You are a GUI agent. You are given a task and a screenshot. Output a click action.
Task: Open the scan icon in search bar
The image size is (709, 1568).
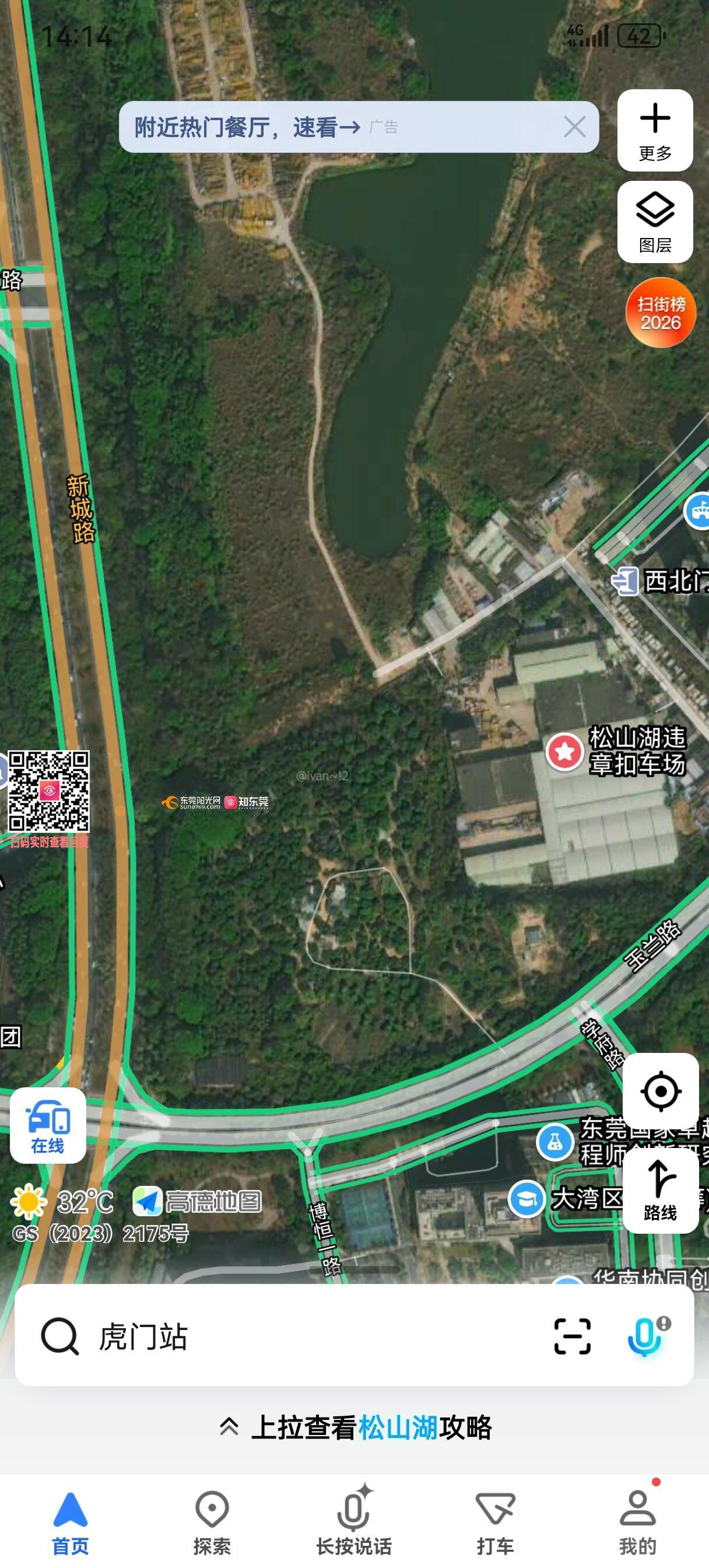coord(572,1338)
